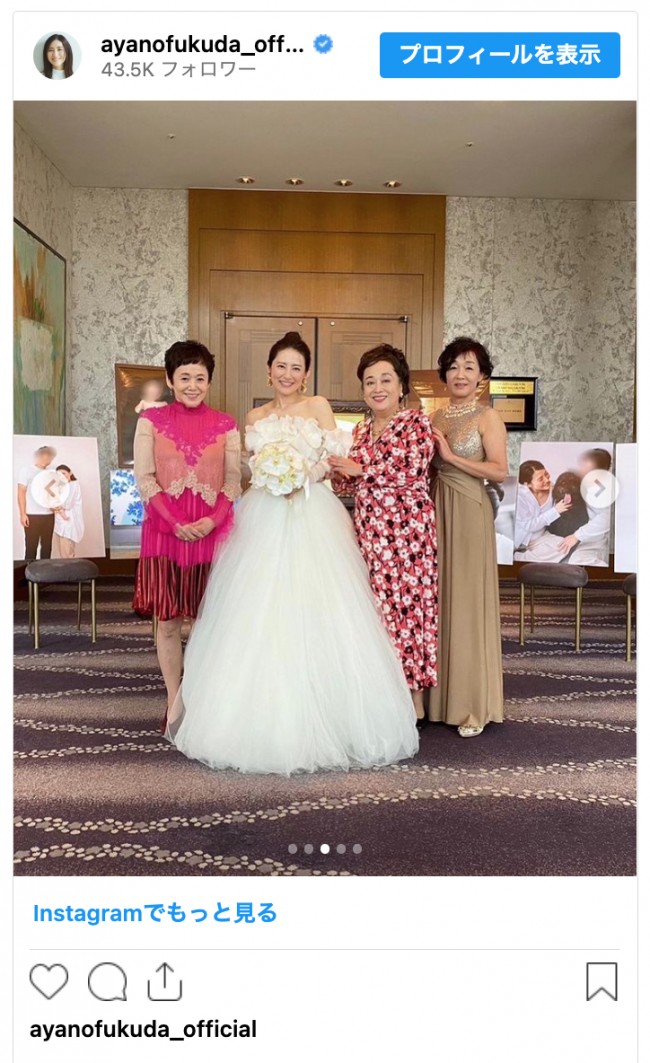The height and width of the screenshot is (1063, 650).
Task: Open comments with the speech bubble icon
Action: (x=107, y=982)
